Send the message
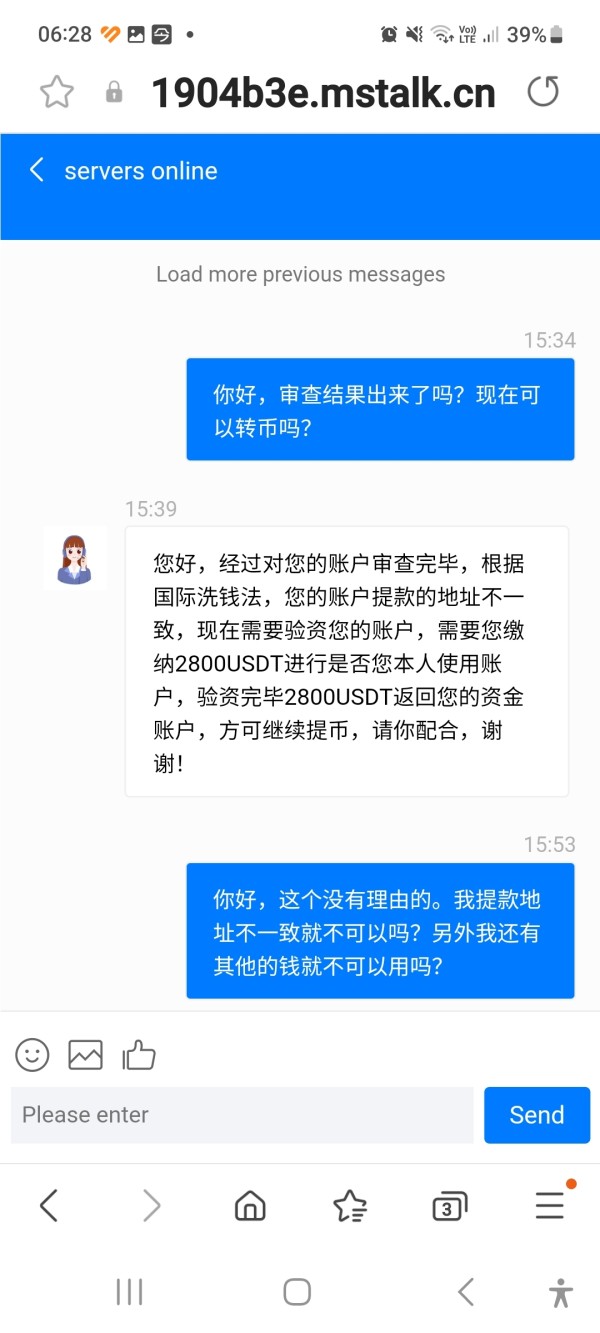Viewport: 600px width, 1333px height. pyautogui.click(x=537, y=1115)
